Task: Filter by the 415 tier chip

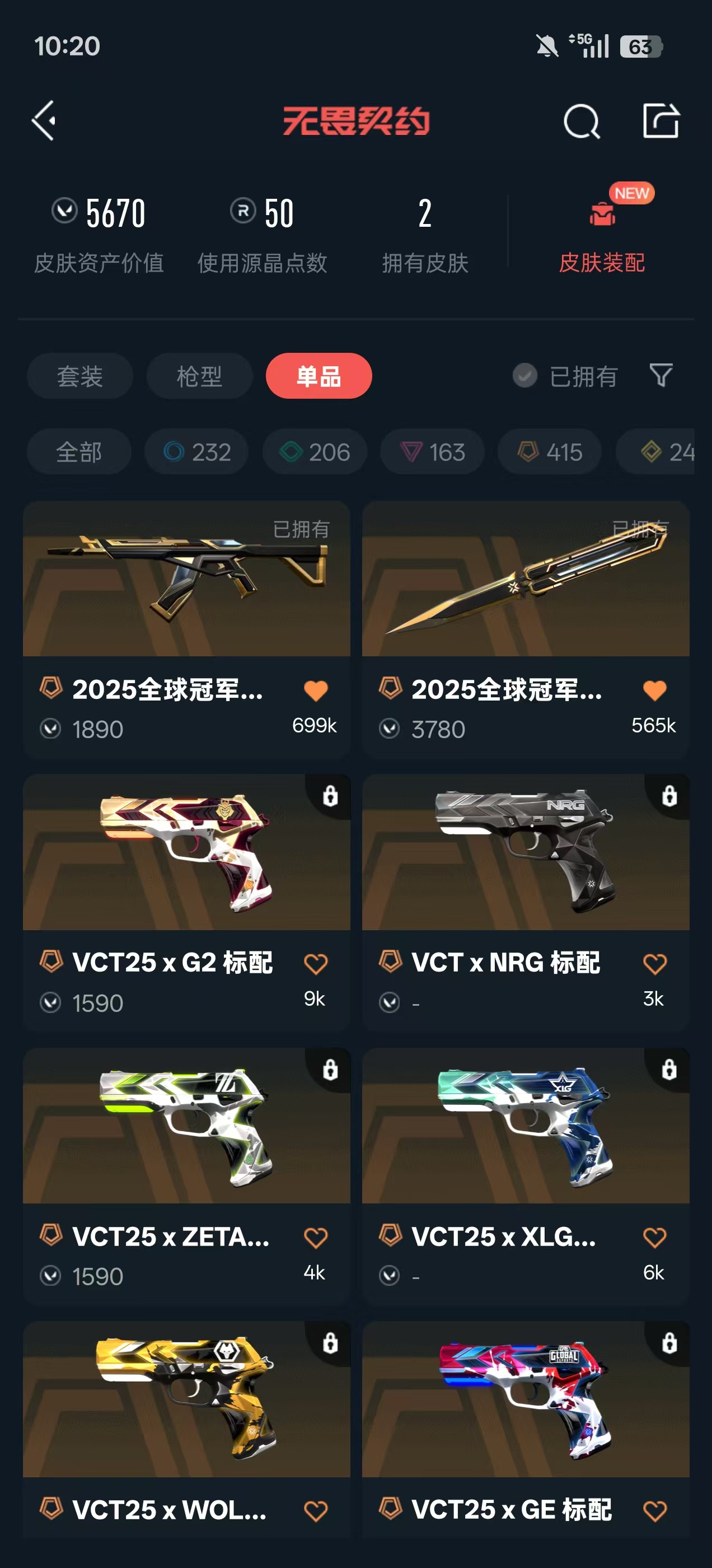Action: pos(550,452)
